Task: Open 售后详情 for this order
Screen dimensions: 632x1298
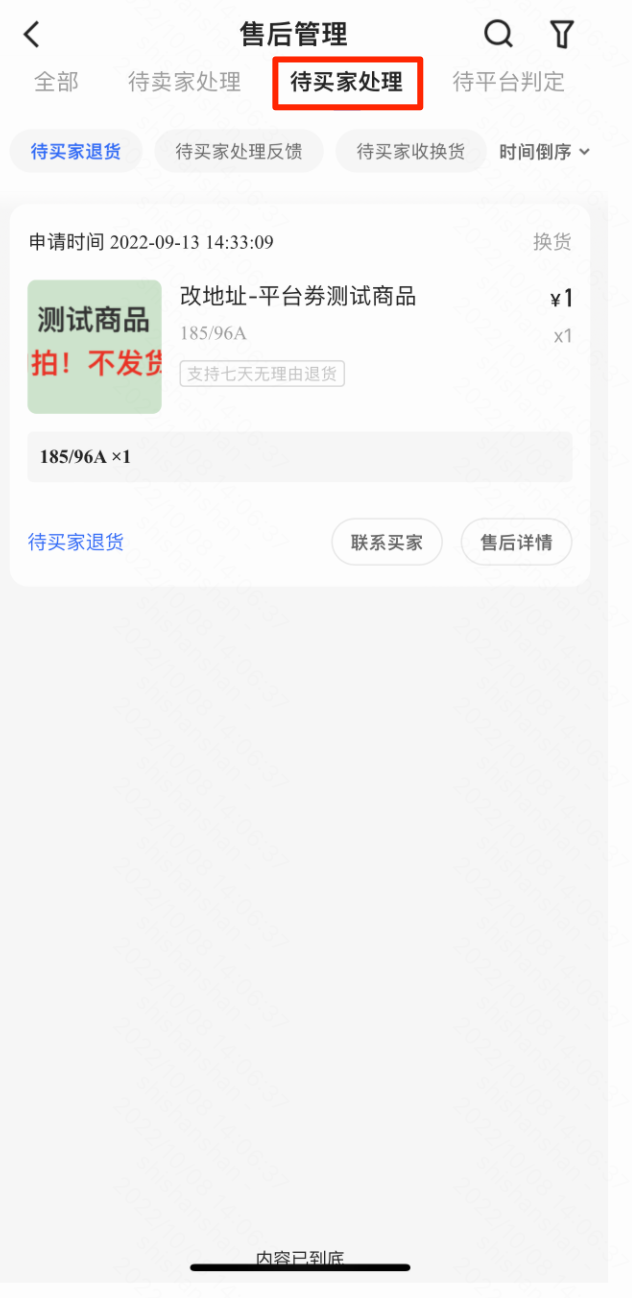Action: pos(516,543)
